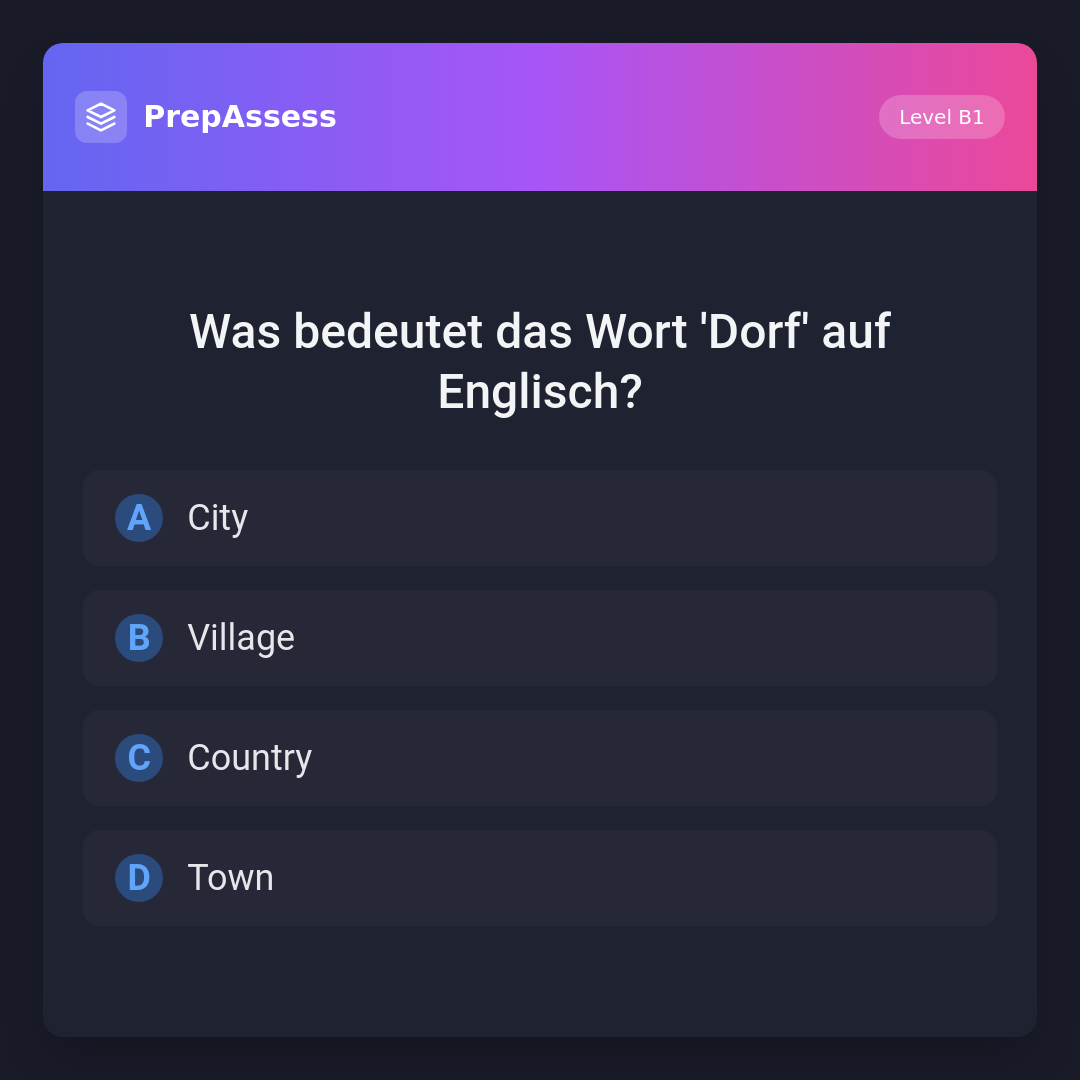Select answer A City
Image resolution: width=1080 pixels, height=1080 pixels.
click(x=540, y=518)
